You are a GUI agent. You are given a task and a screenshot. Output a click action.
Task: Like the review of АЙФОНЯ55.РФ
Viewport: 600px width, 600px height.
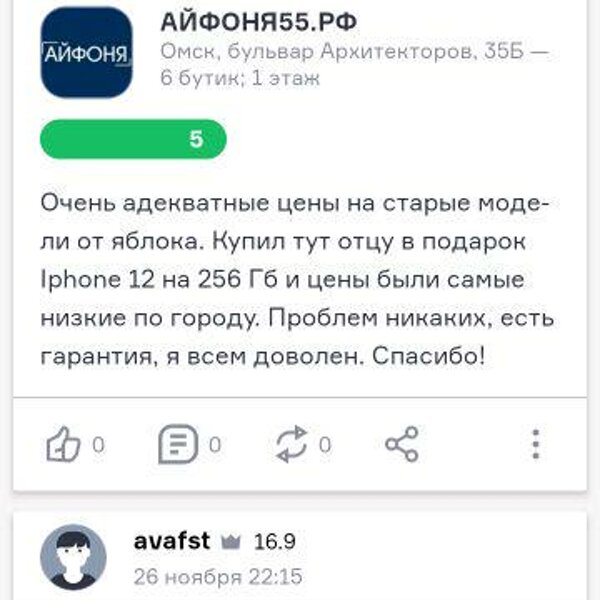(63, 444)
